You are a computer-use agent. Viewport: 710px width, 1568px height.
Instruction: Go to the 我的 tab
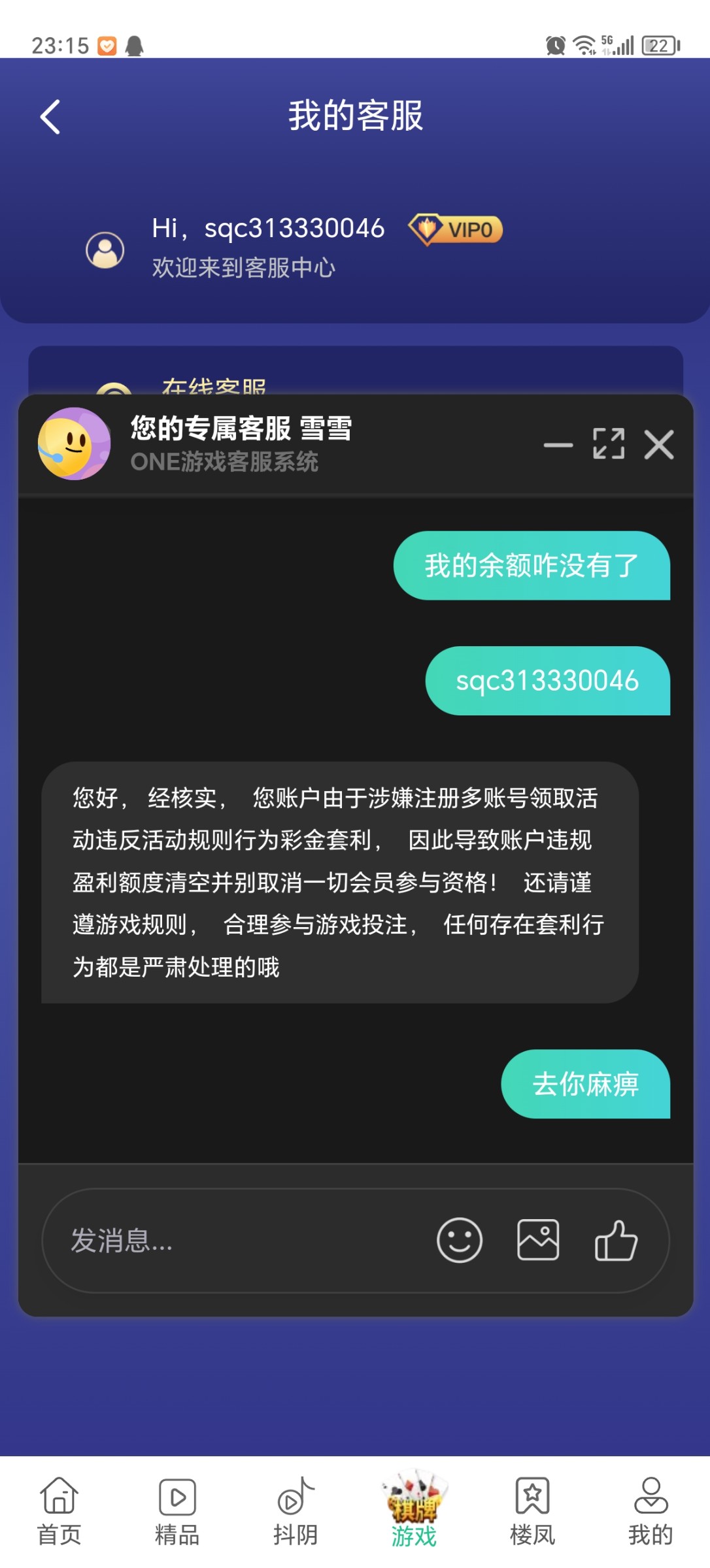pyautogui.click(x=651, y=1512)
